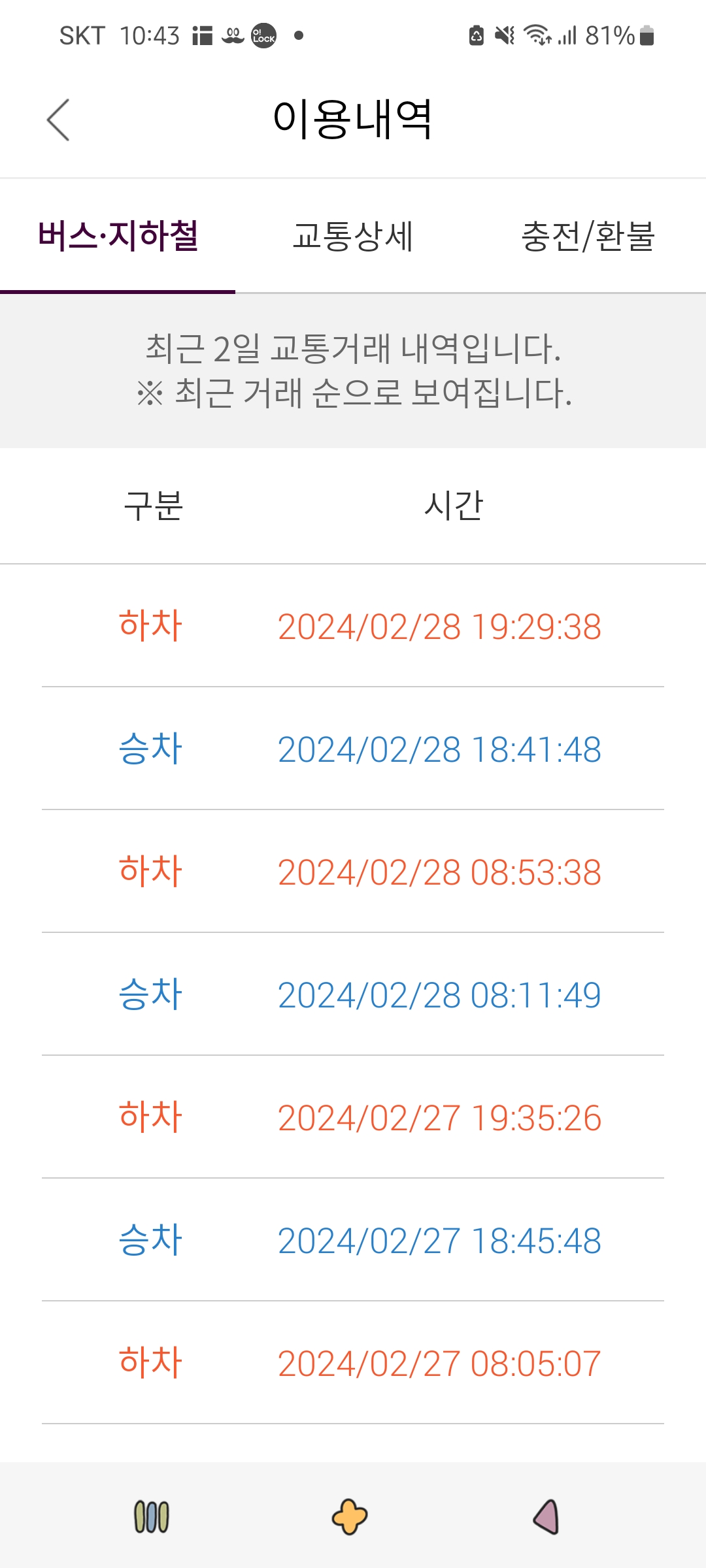Switch to the 교통상세 tab
The image size is (706, 1568).
tap(352, 237)
